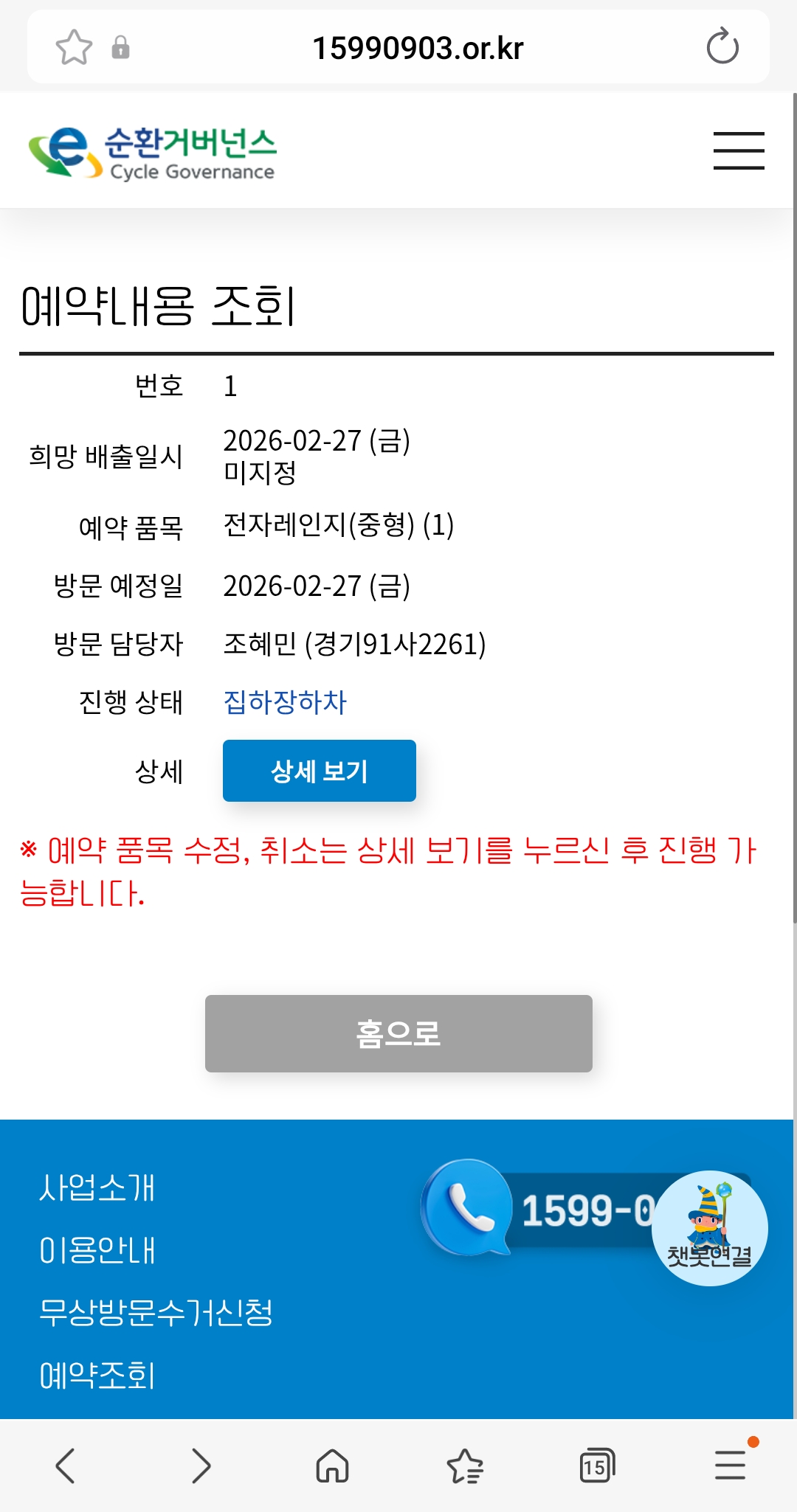
Task: Open the 예약조회 footer link
Action: tap(97, 1376)
